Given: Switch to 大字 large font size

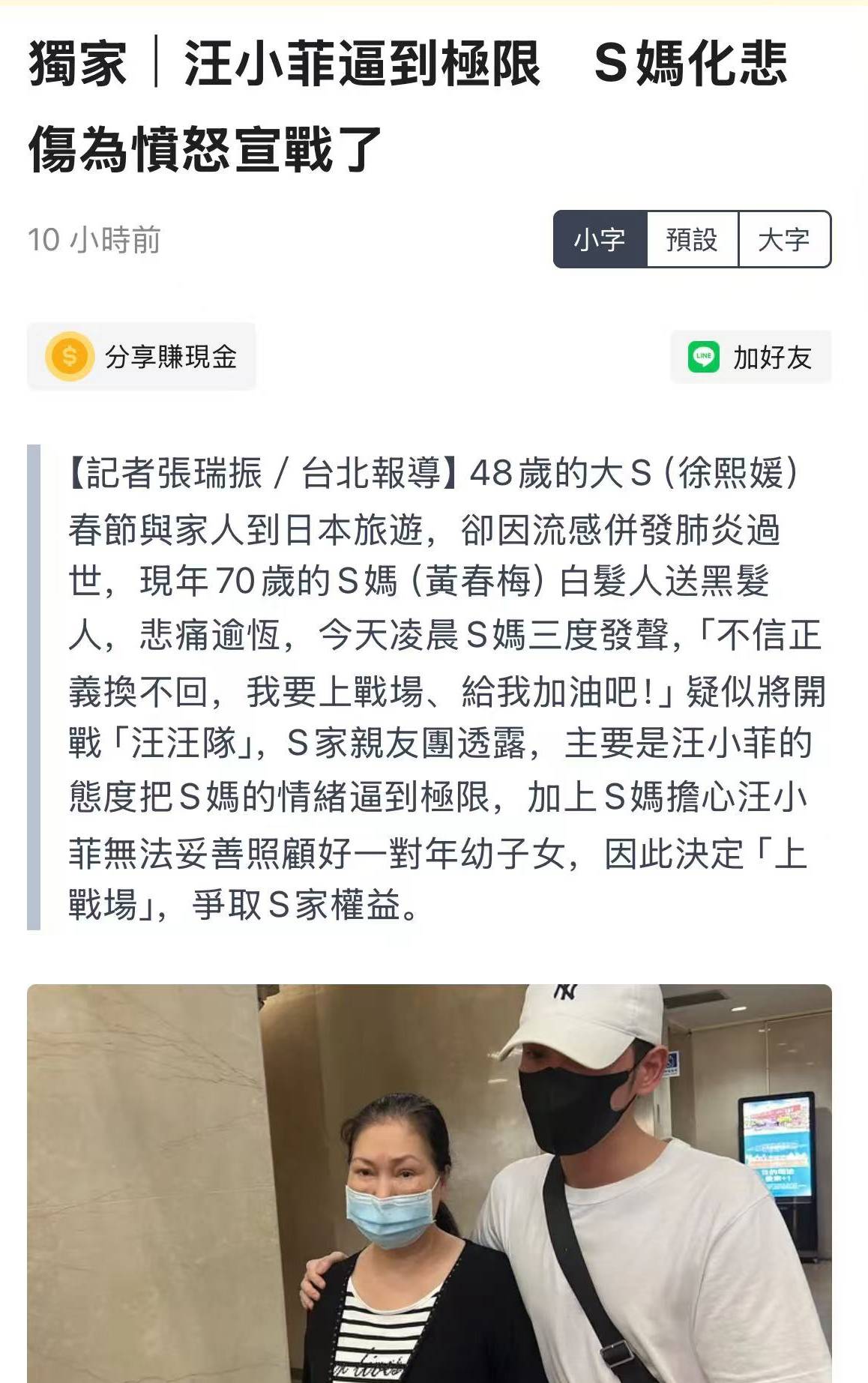Looking at the screenshot, I should coord(784,240).
